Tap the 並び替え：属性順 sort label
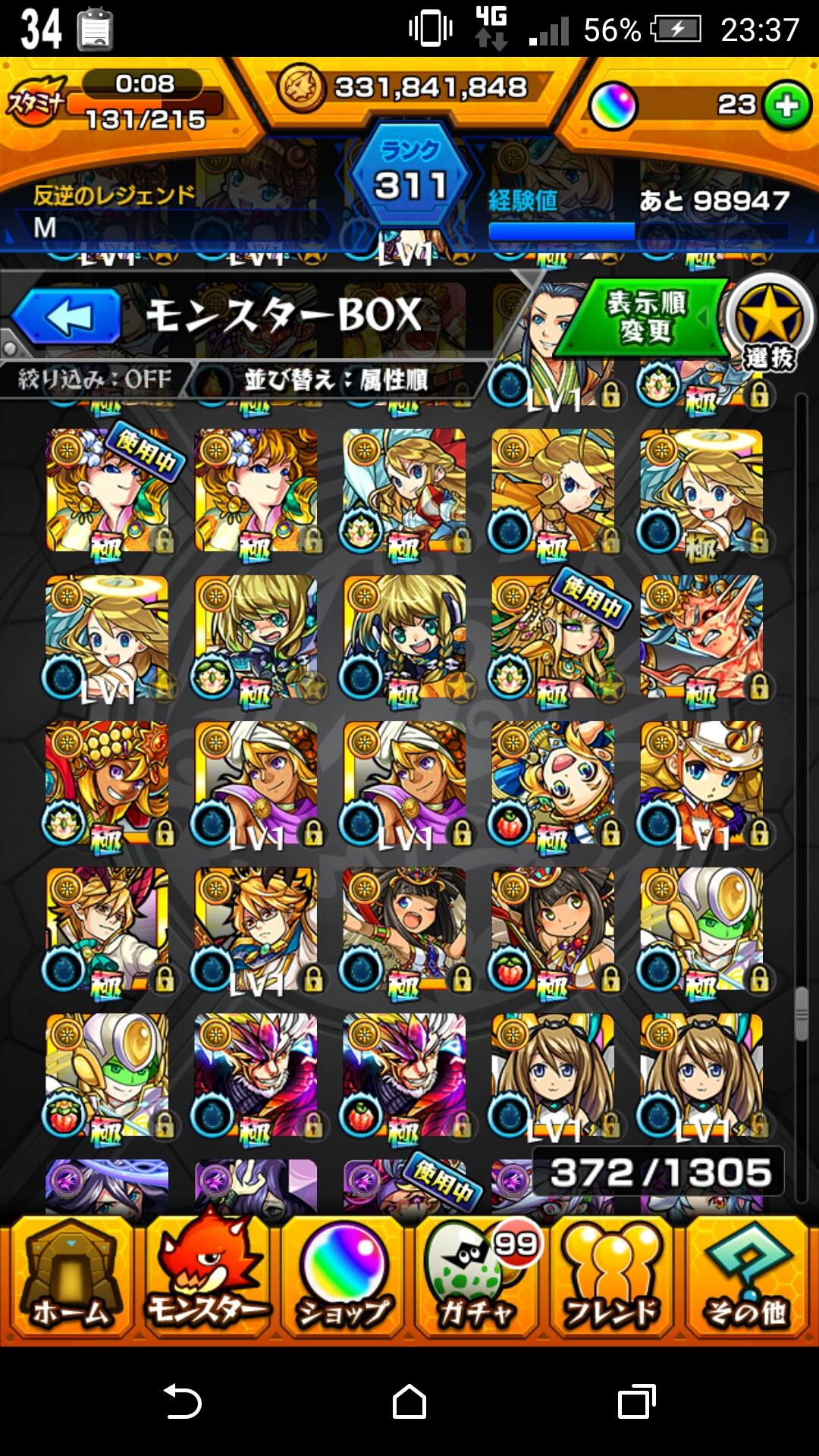819x1456 pixels. 336,379
